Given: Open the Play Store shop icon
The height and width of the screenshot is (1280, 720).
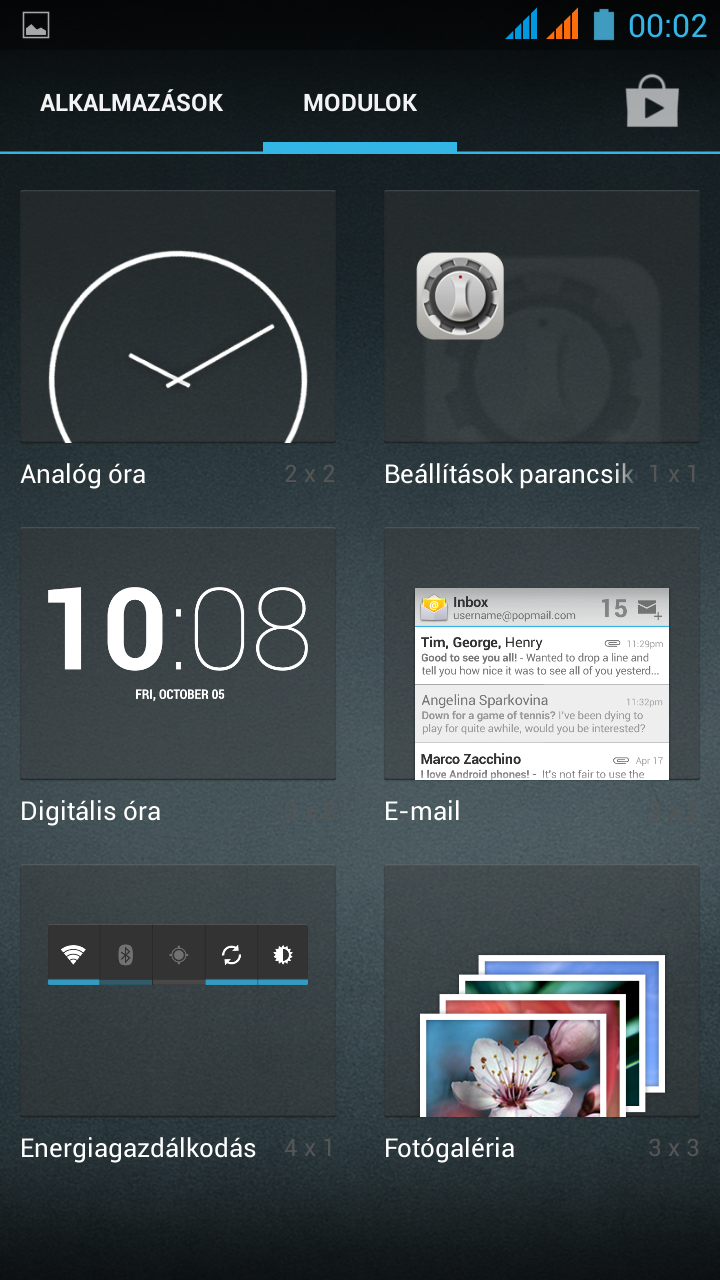Looking at the screenshot, I should [x=652, y=103].
